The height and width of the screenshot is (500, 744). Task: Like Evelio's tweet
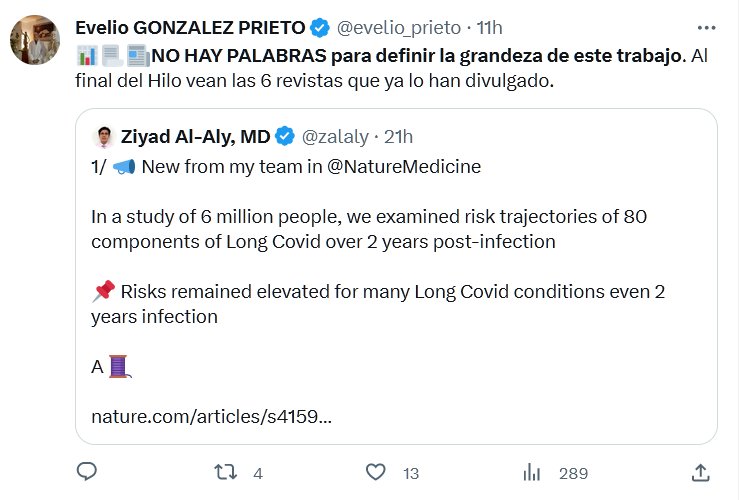coord(376,472)
